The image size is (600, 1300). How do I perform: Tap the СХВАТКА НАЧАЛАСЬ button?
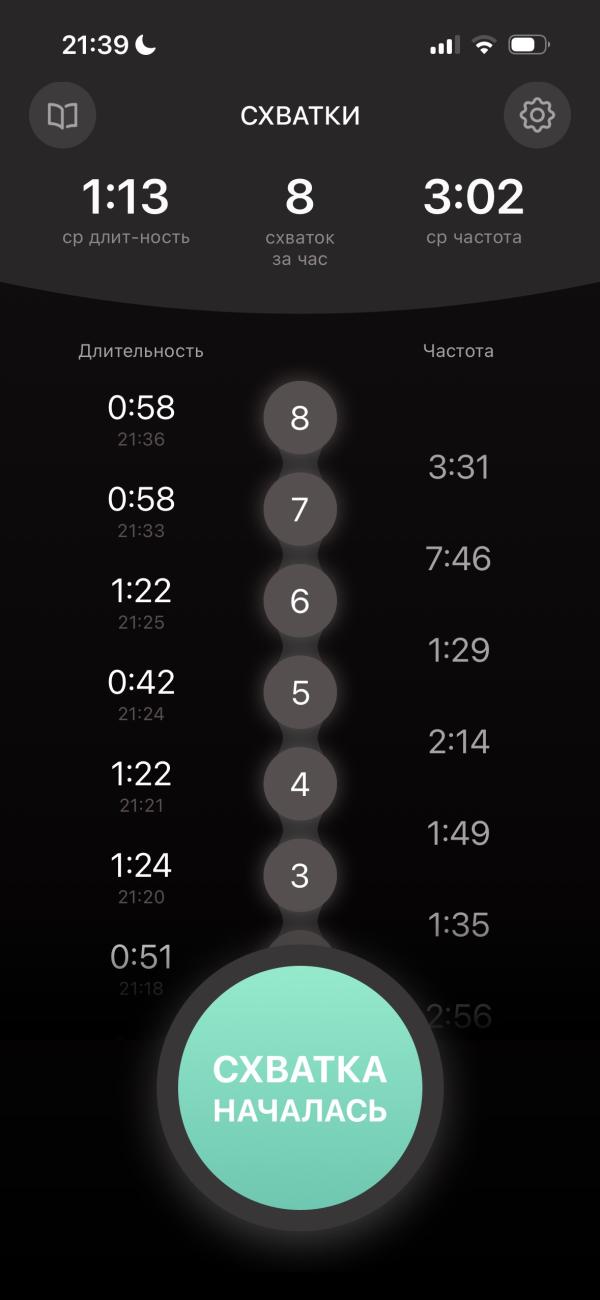coord(300,1088)
